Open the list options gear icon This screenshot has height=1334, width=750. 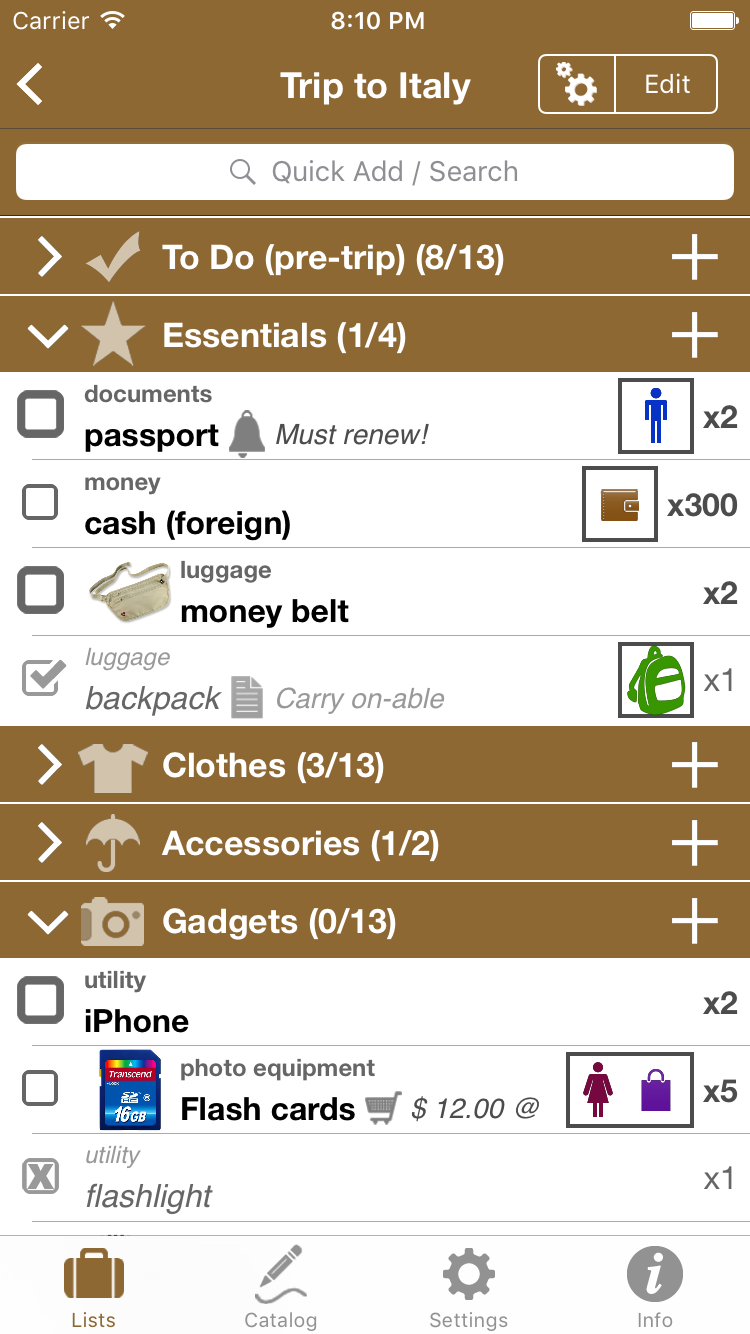pos(577,85)
